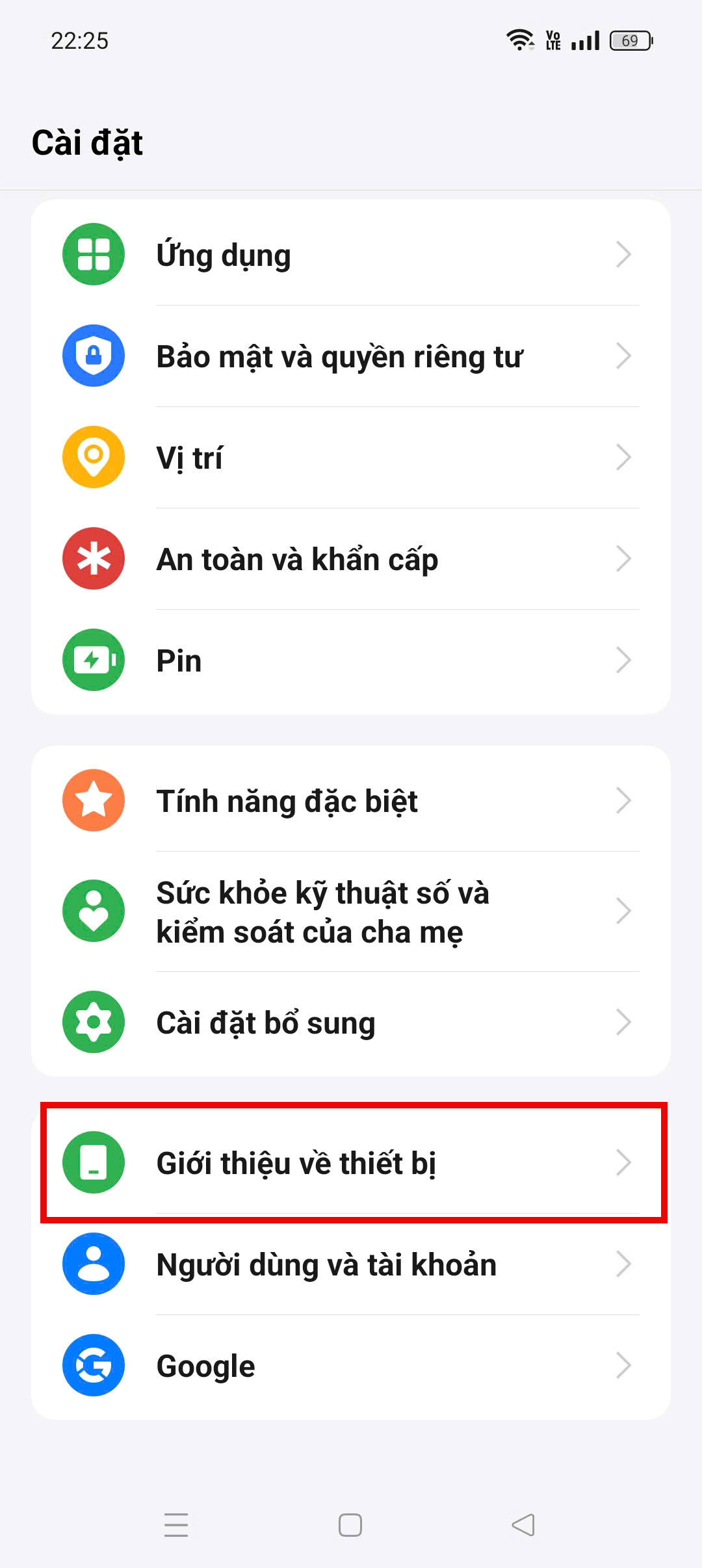Viewport: 702px width, 1568px height.
Task: Open Giới thiệu về thiết bị
Action: [x=351, y=1162]
